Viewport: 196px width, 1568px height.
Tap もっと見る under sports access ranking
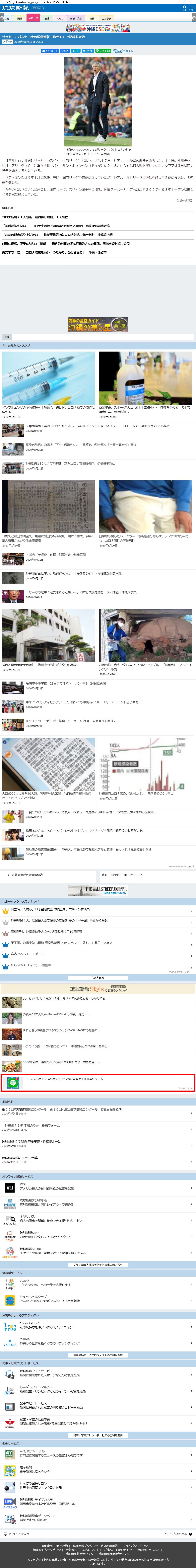click(98, 978)
